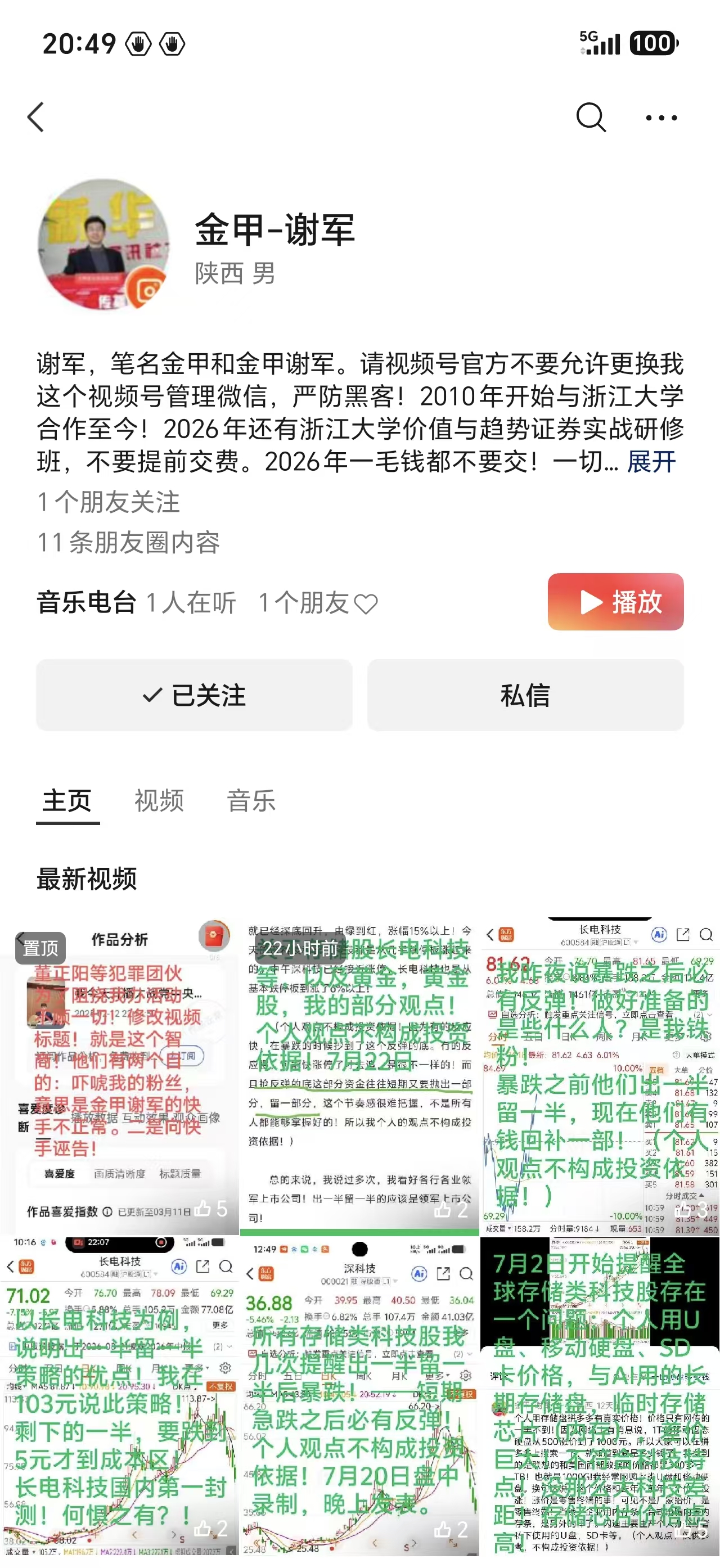The width and height of the screenshot is (720, 1568).
Task: Open the 昨夜说暴跌之后必有反弹 video
Action: (600, 1076)
